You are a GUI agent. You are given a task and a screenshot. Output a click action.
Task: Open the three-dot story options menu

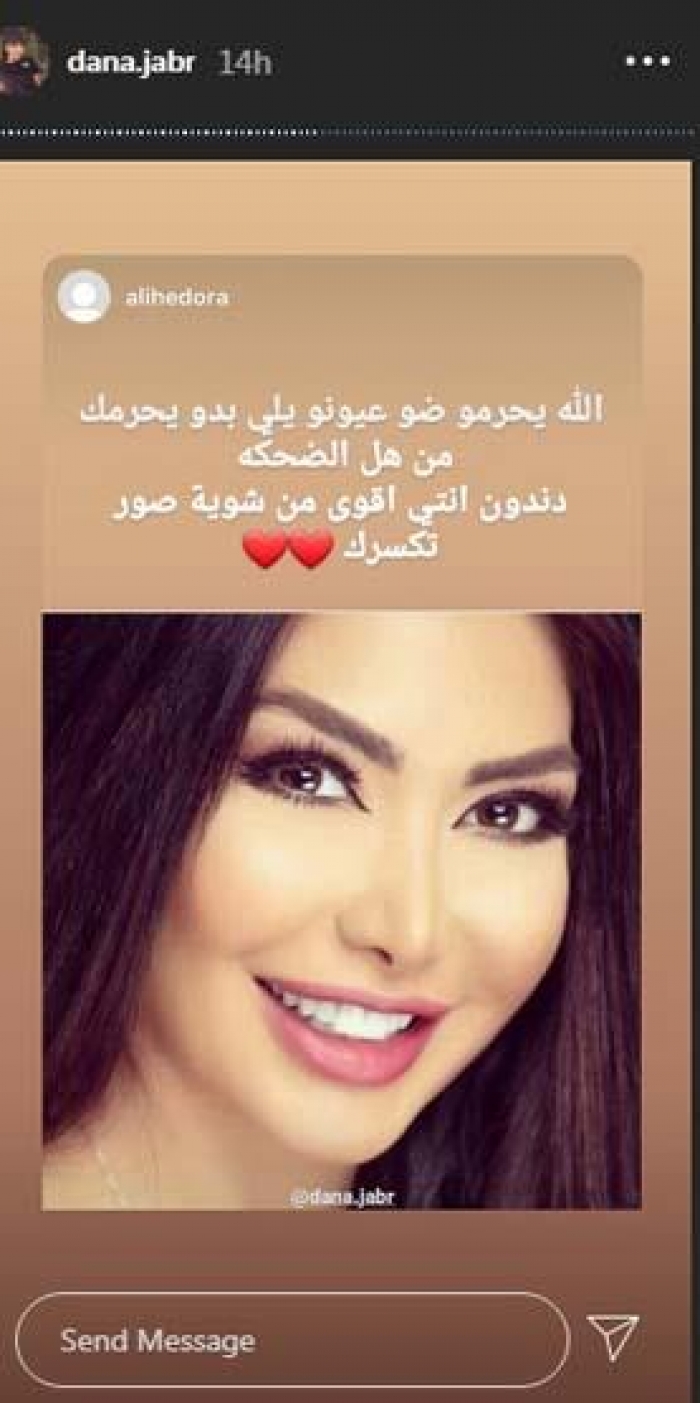point(647,62)
